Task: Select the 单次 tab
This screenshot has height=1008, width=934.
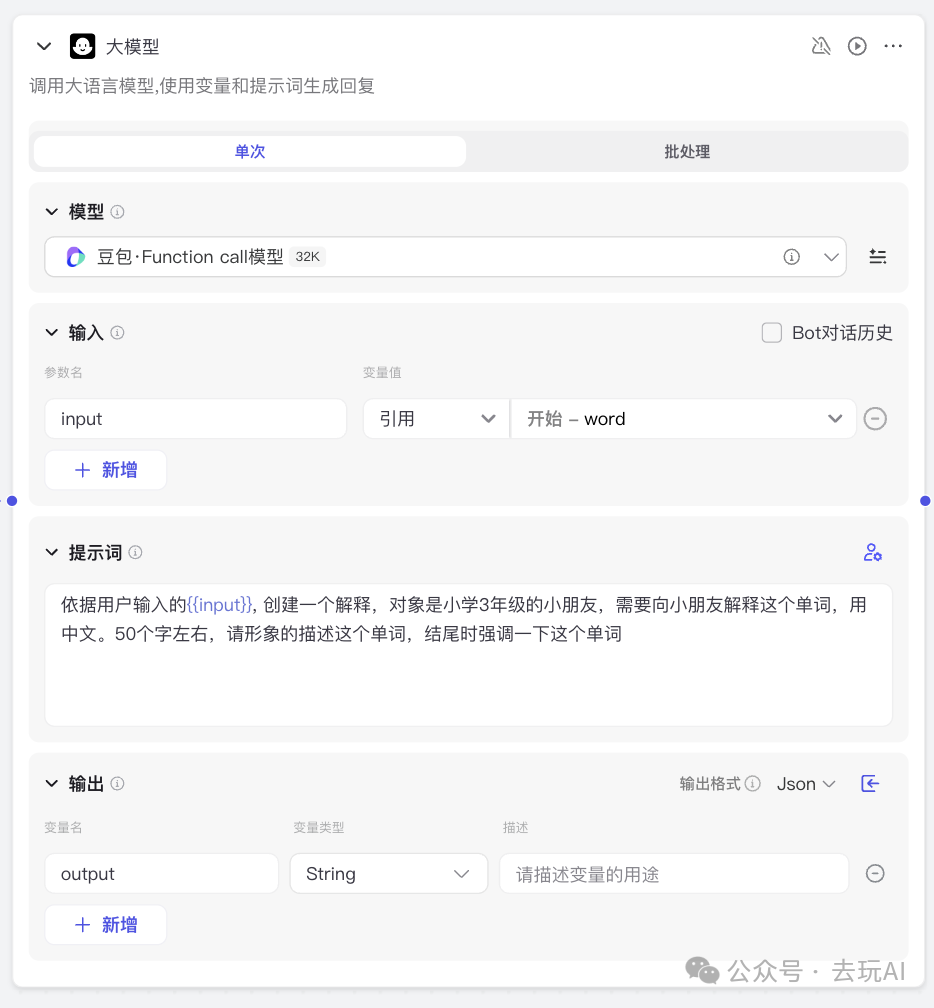Action: click(250, 152)
